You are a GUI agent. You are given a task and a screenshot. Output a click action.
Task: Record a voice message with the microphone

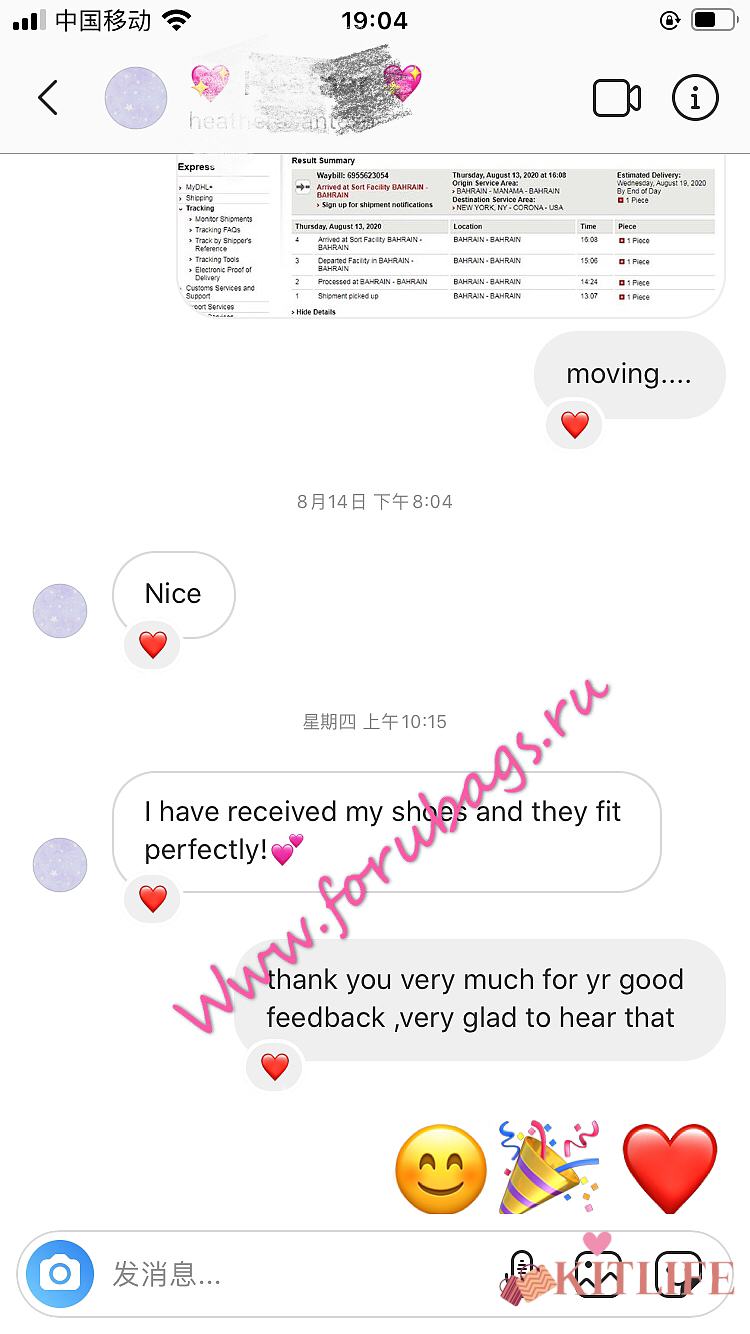tap(521, 1274)
